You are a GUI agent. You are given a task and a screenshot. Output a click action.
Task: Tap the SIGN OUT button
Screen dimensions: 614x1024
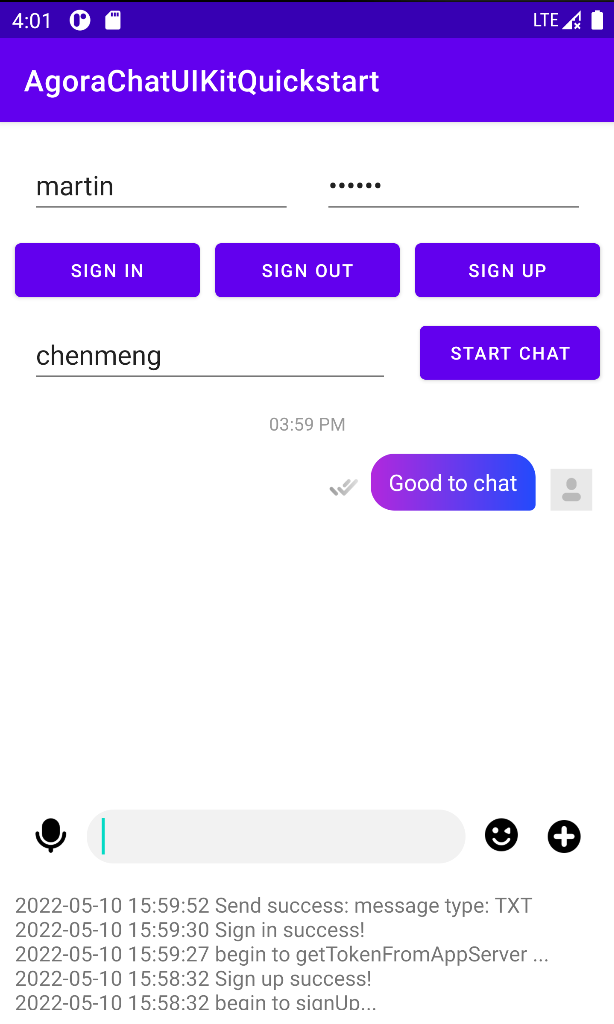tap(307, 270)
